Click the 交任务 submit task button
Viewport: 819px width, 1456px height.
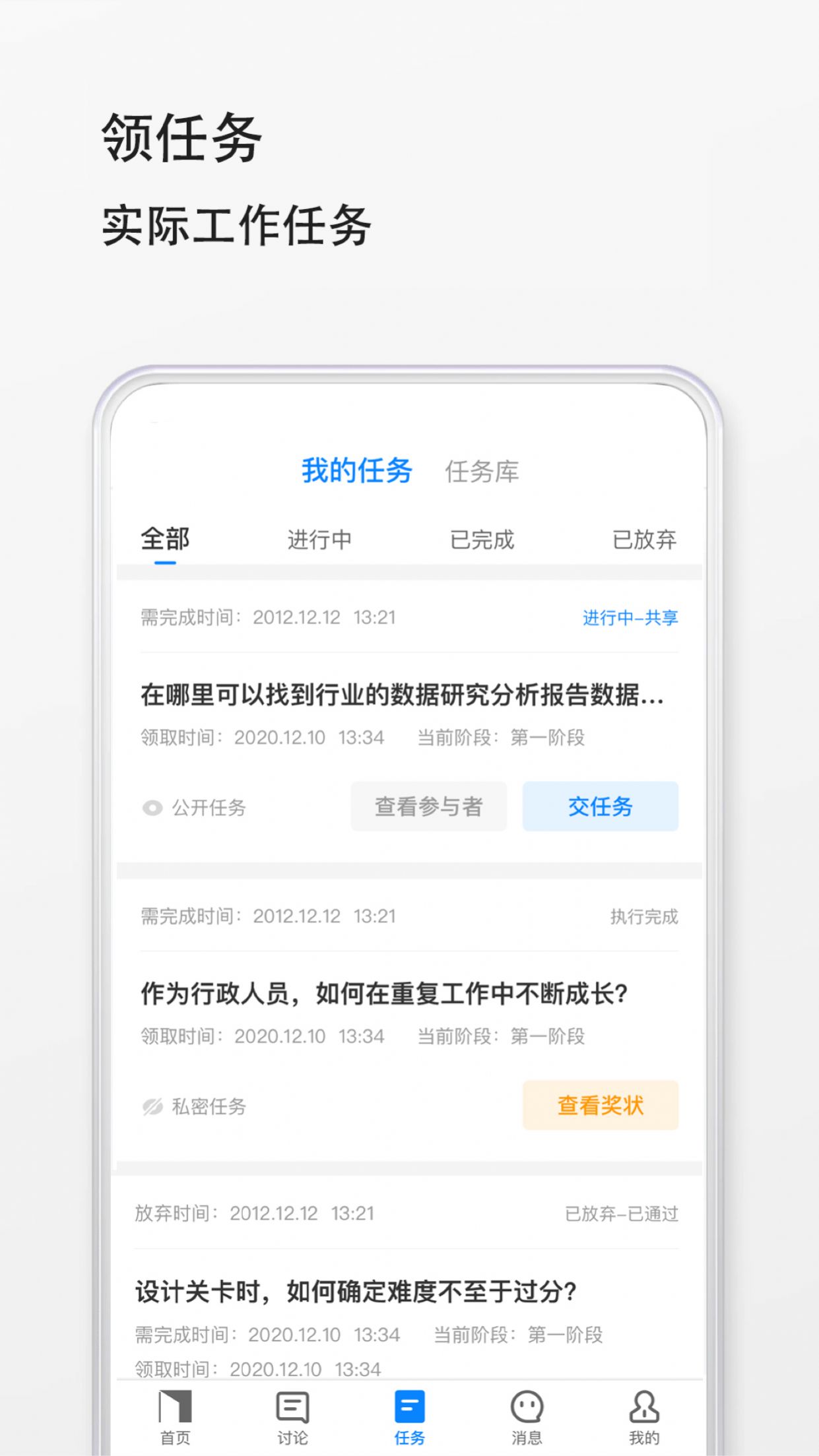[600, 806]
